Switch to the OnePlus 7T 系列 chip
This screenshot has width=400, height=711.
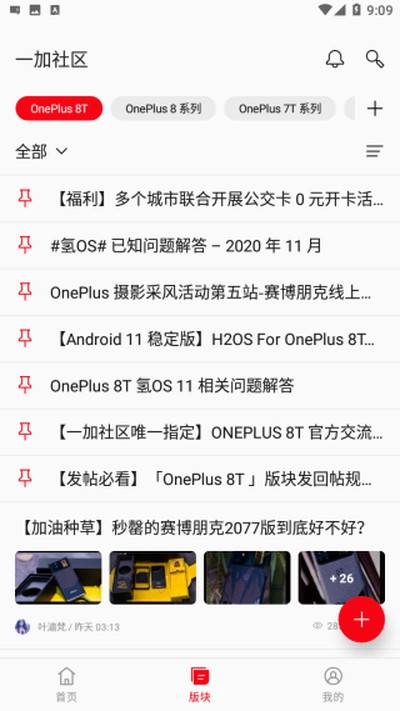click(x=280, y=108)
